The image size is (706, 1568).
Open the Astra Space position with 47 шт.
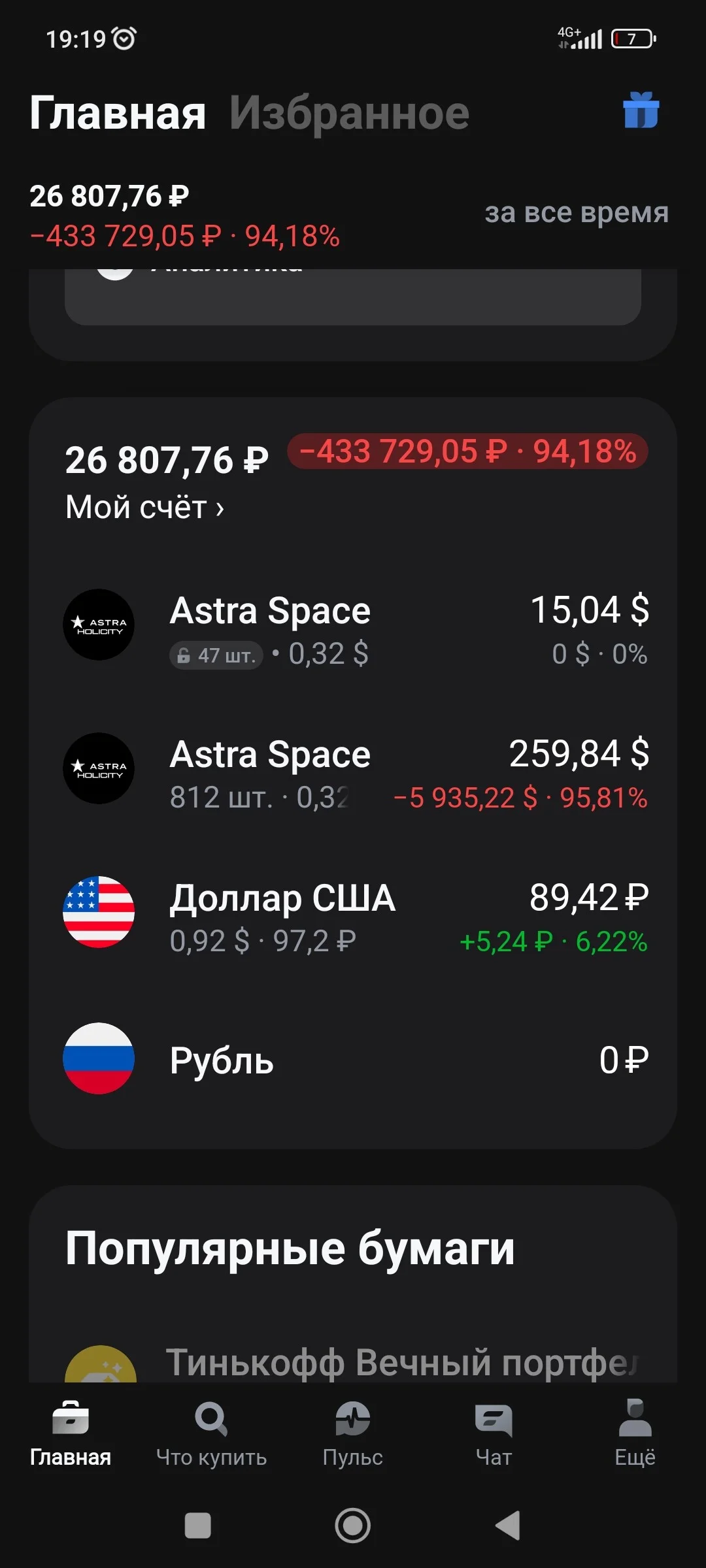tap(356, 625)
